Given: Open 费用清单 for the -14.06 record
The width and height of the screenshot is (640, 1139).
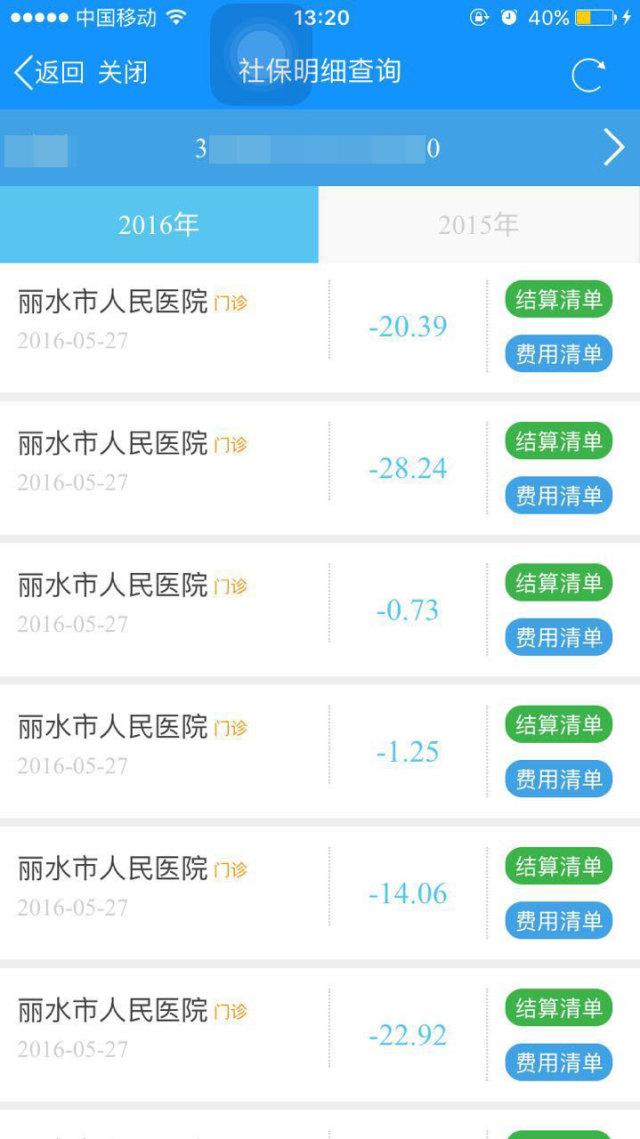Looking at the screenshot, I should pos(559,920).
